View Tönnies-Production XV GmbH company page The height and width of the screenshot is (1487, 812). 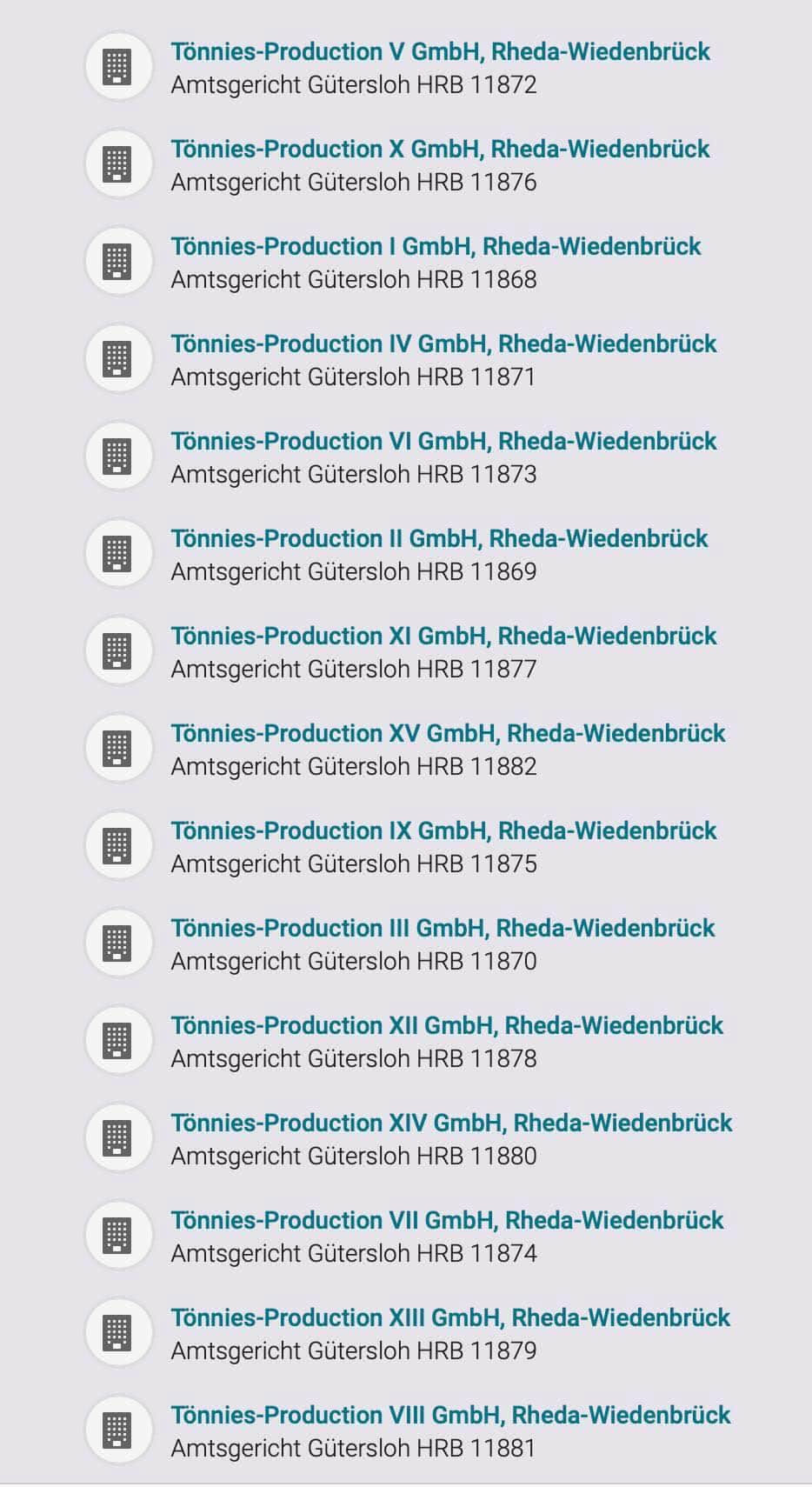pyautogui.click(x=448, y=734)
